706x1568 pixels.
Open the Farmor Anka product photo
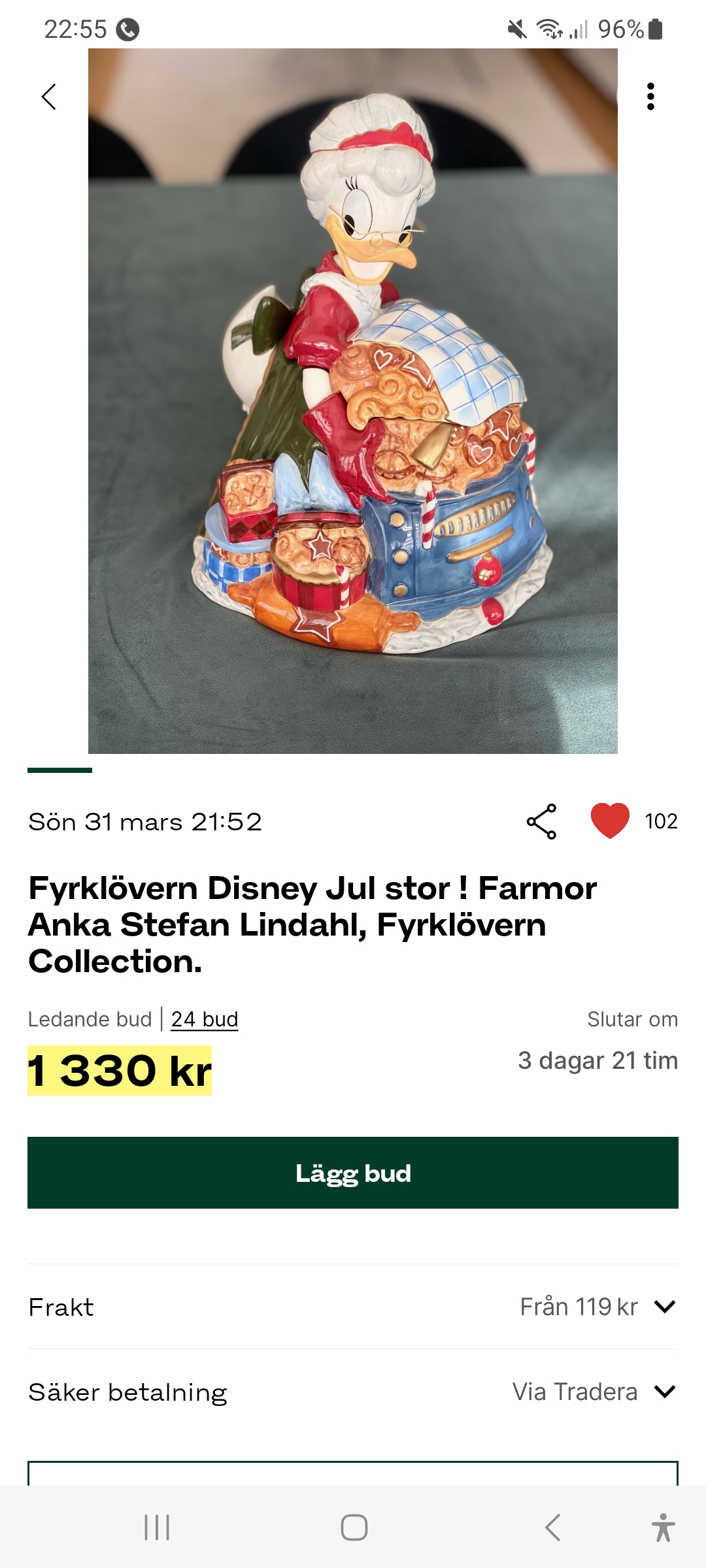coord(353,401)
